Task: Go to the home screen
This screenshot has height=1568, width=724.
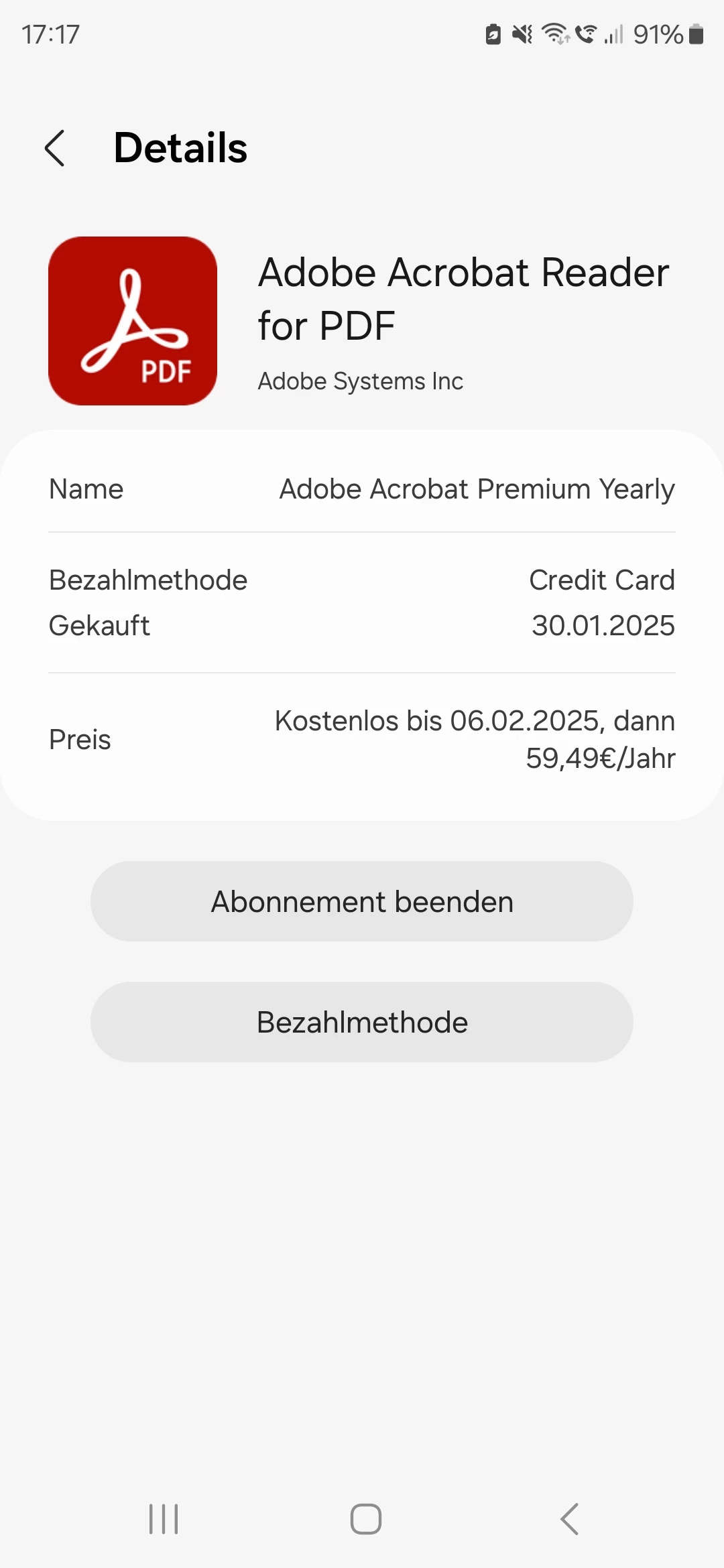Action: point(366,1518)
